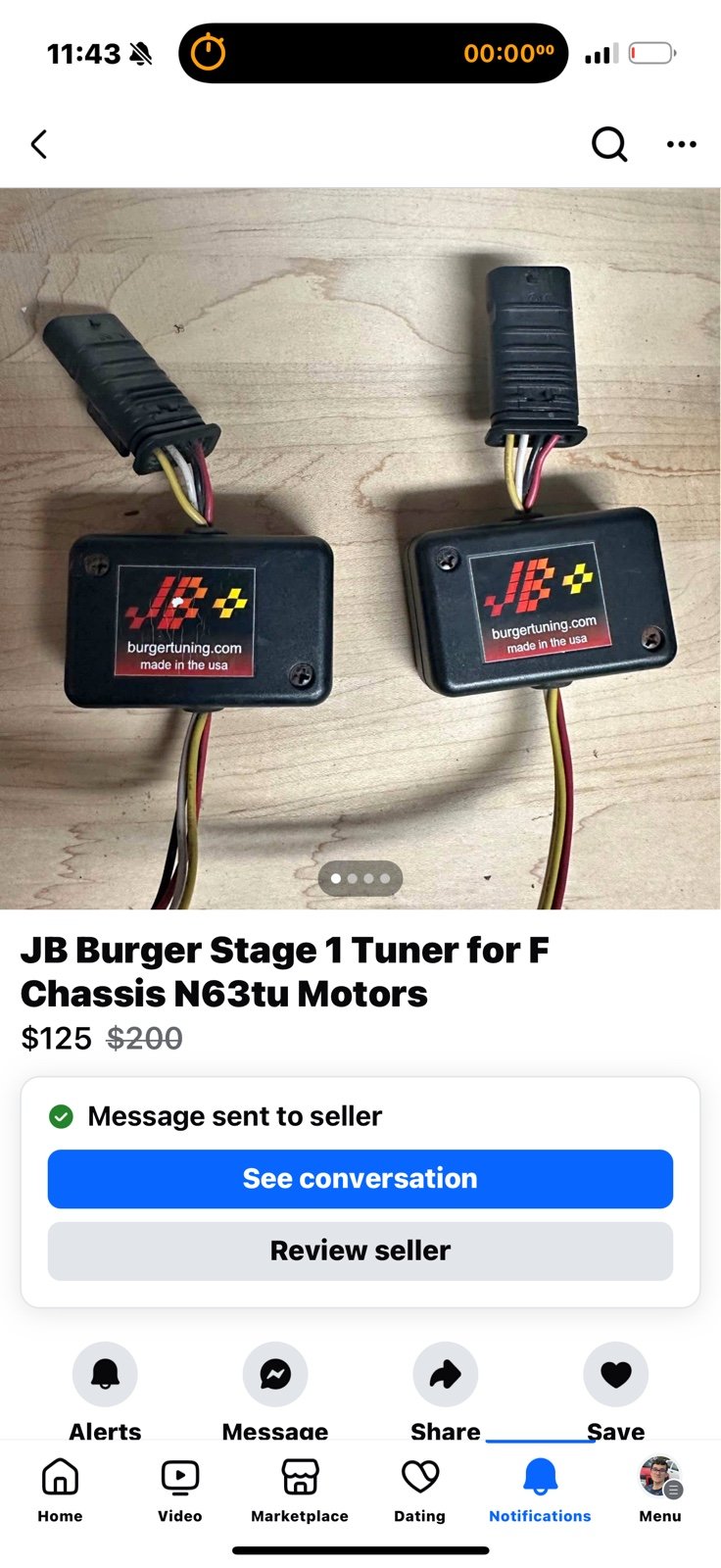This screenshot has width=721, height=1568.
Task: Switch to the Home tab
Action: click(x=60, y=1490)
